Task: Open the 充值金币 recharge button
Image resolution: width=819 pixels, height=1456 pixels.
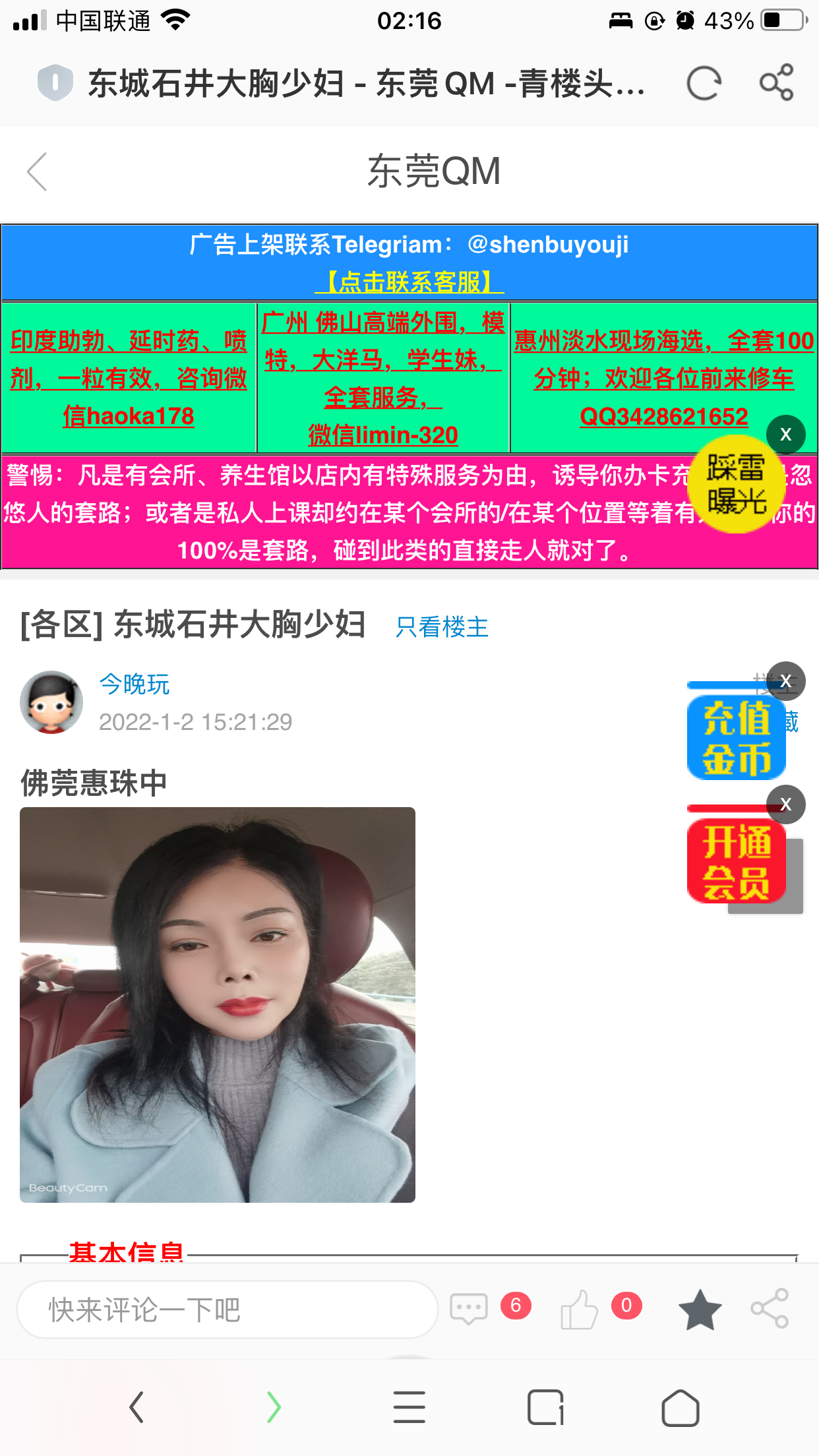Action: 736,737
